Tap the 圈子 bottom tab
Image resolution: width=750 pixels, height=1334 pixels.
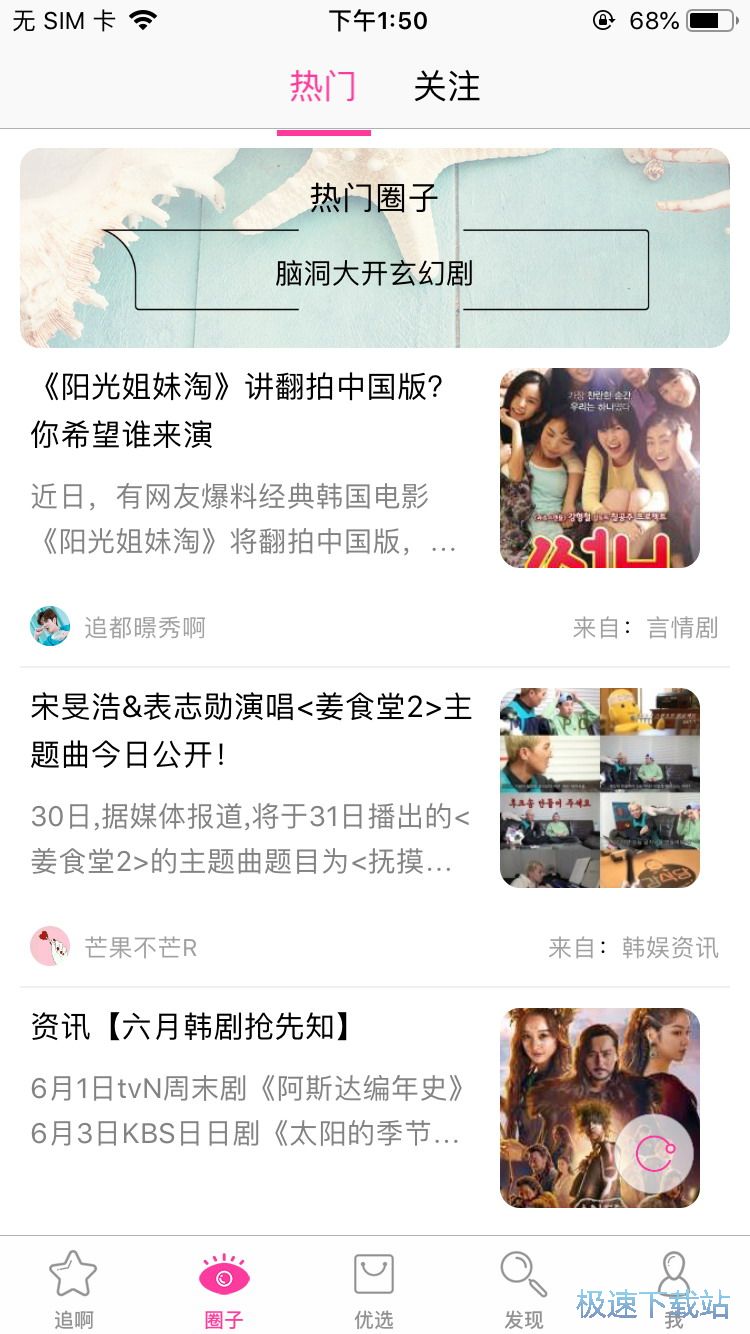[x=224, y=1289]
